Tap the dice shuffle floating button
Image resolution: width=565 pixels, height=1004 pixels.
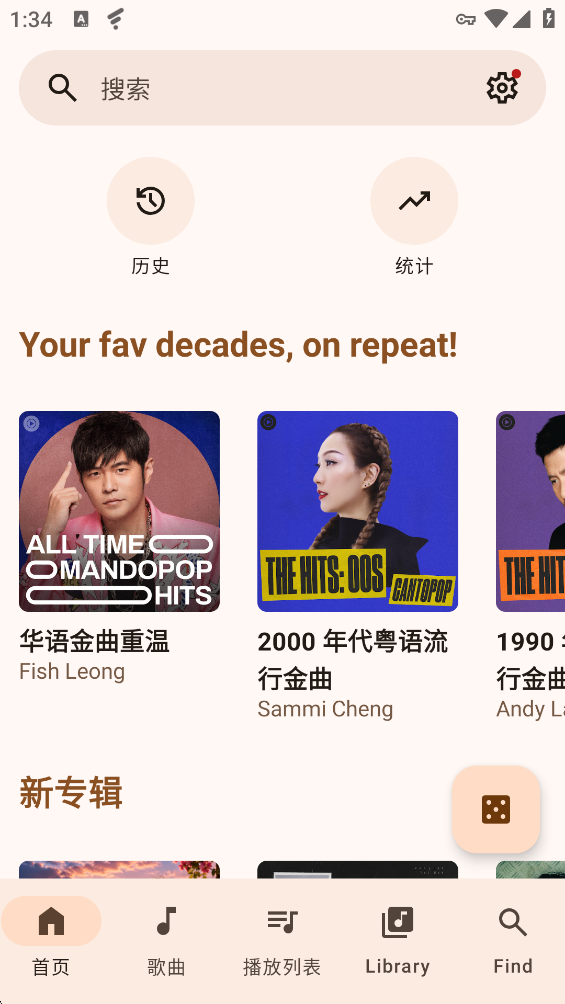click(496, 809)
